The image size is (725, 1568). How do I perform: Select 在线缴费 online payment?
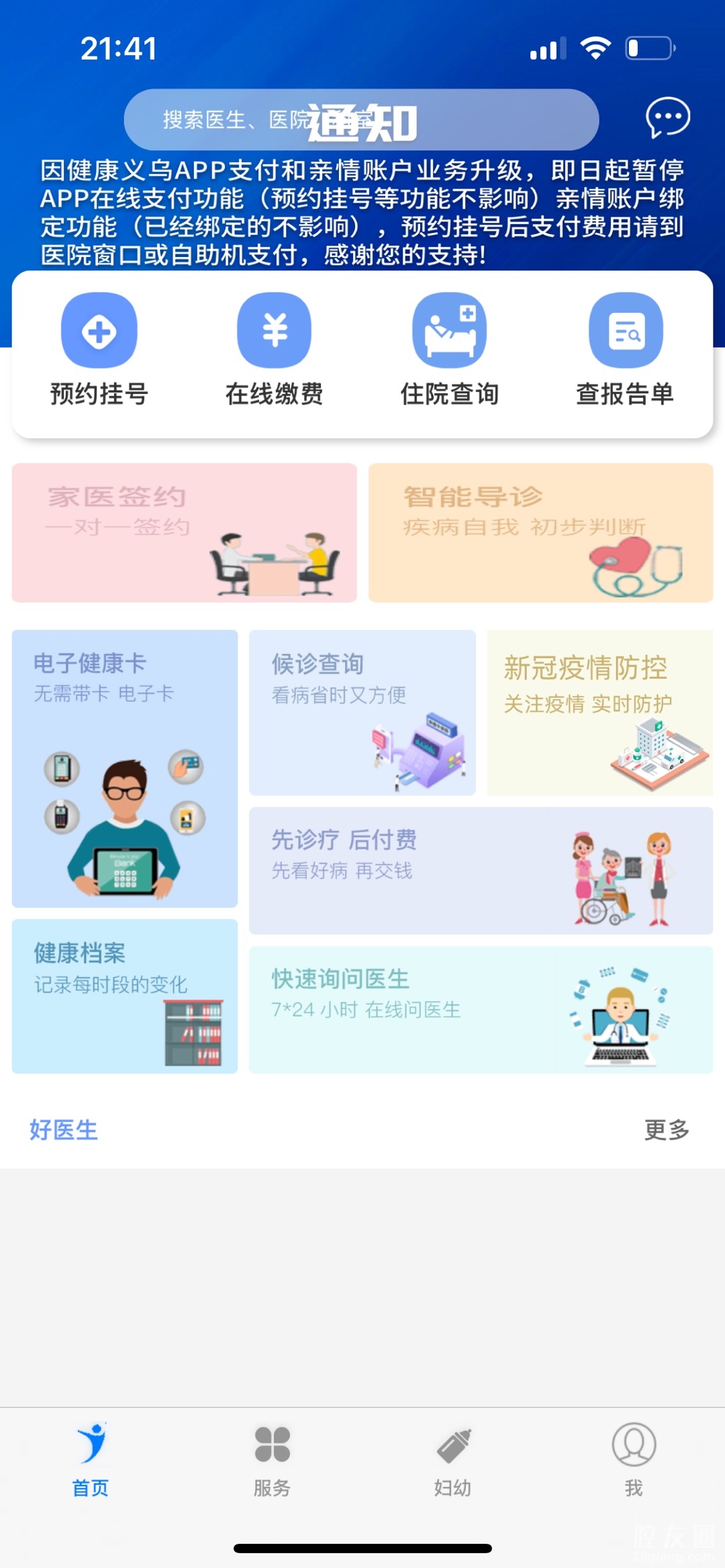click(x=274, y=350)
